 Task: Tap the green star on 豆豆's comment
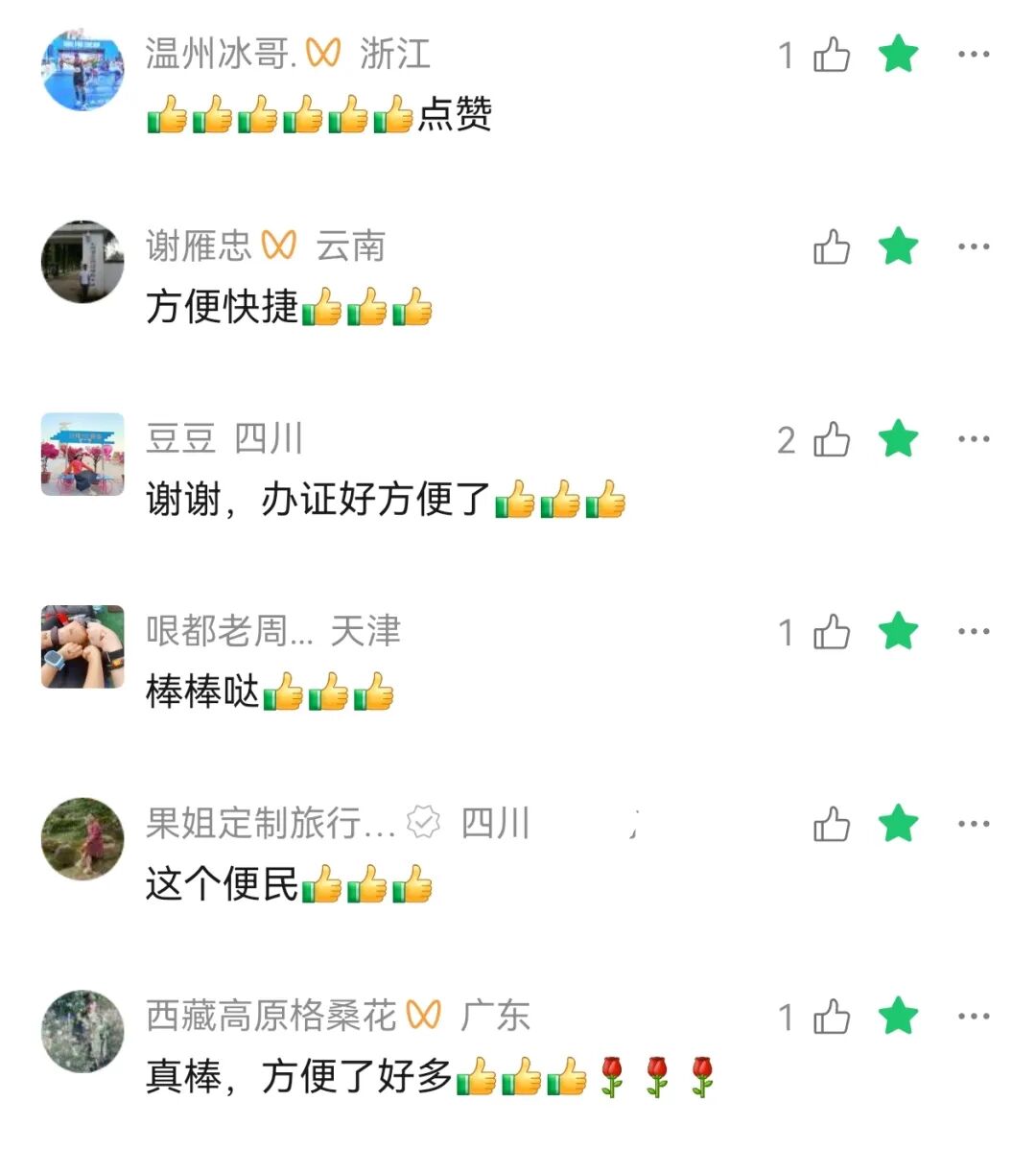pos(899,439)
